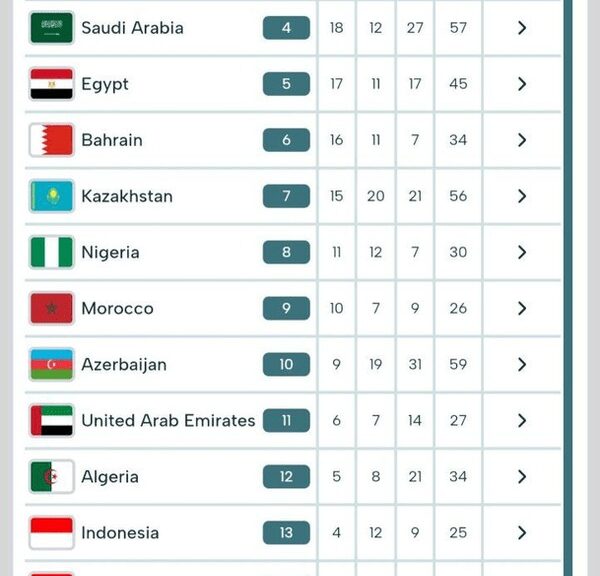Show Indonesia medal details
The height and width of the screenshot is (576, 600).
tap(522, 533)
